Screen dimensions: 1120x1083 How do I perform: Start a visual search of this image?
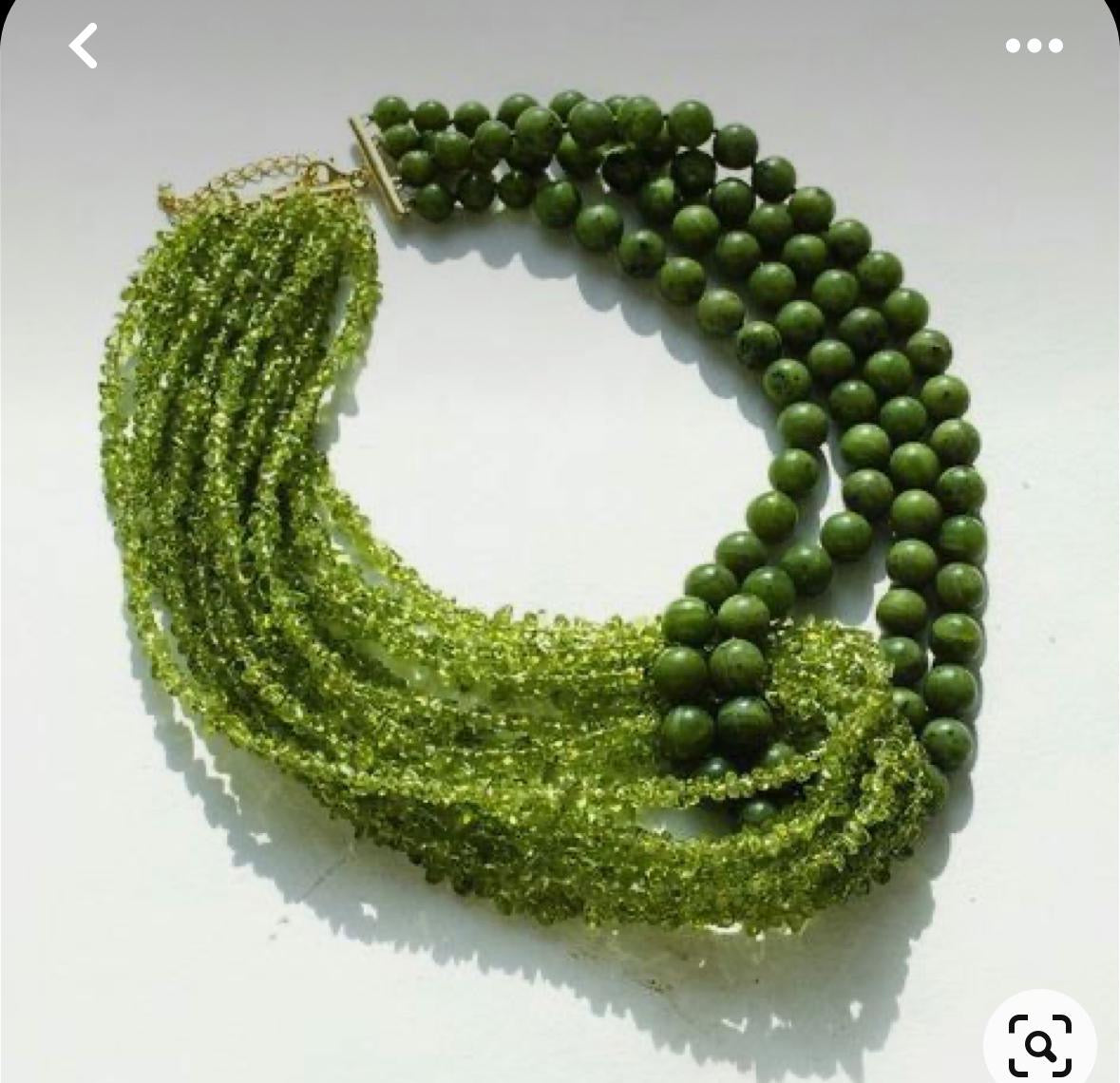click(x=1040, y=1043)
